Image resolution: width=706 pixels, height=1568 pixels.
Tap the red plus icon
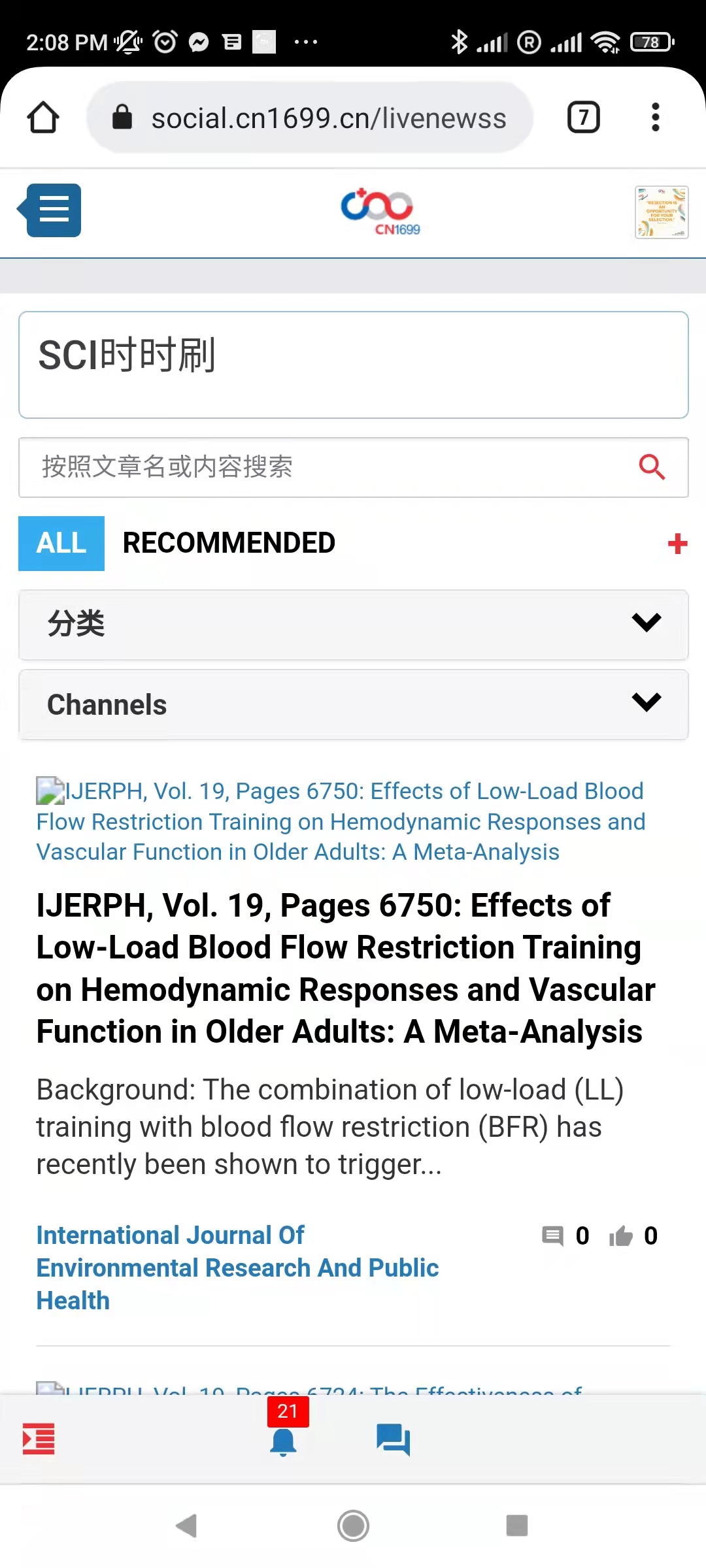677,544
